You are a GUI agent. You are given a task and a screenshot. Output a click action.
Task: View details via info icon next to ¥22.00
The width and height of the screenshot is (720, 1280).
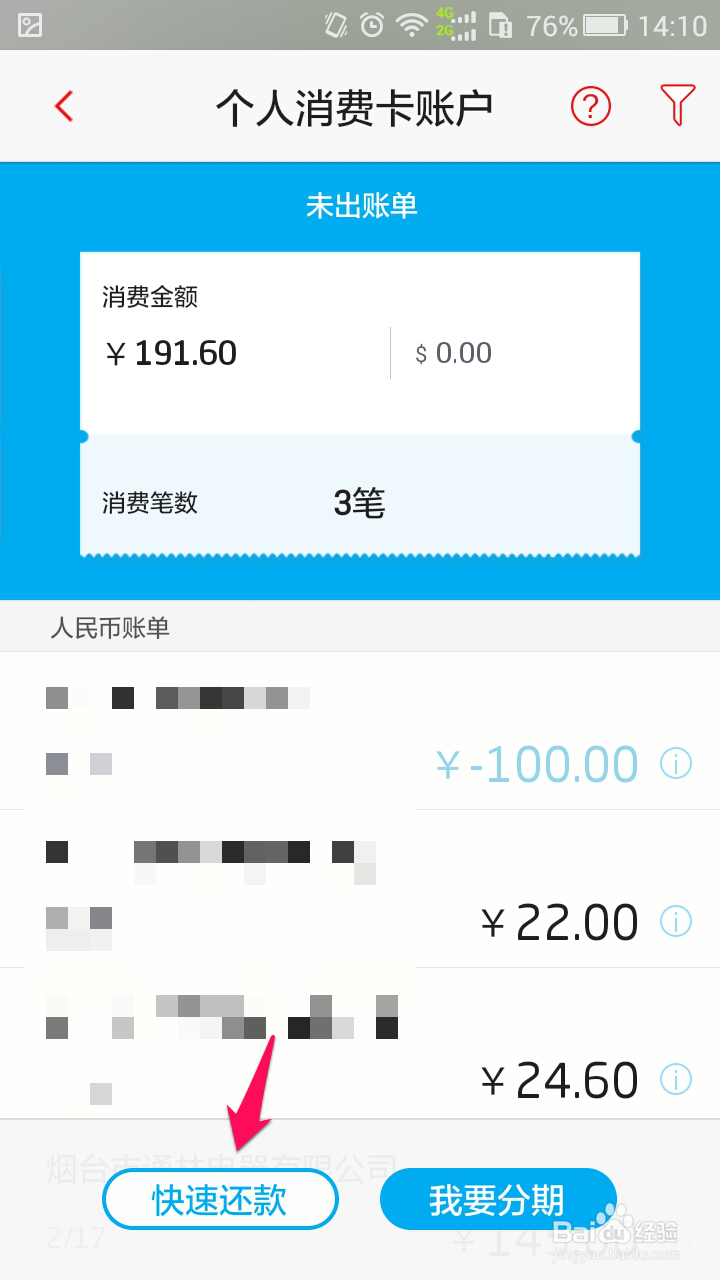tap(676, 922)
